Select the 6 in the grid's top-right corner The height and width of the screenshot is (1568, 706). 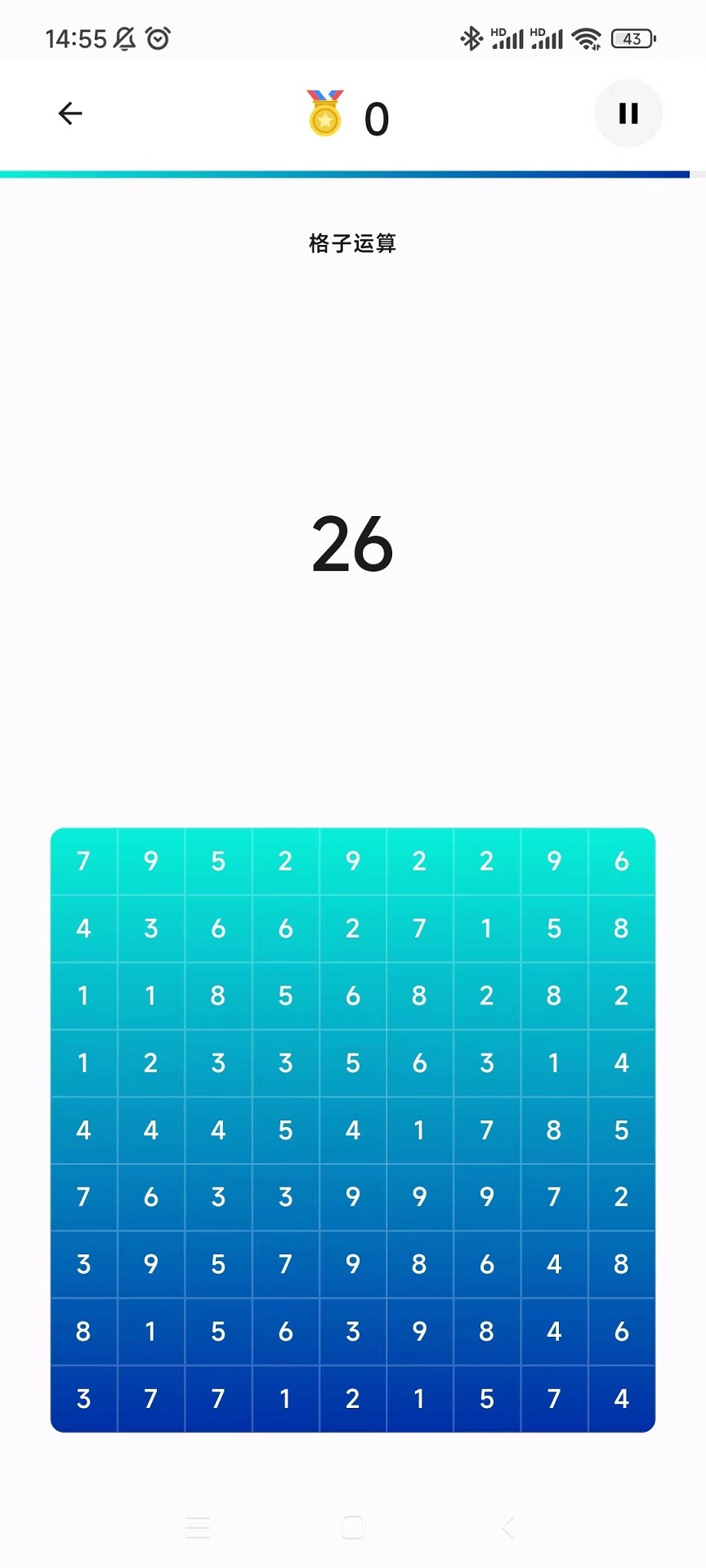[x=621, y=862]
